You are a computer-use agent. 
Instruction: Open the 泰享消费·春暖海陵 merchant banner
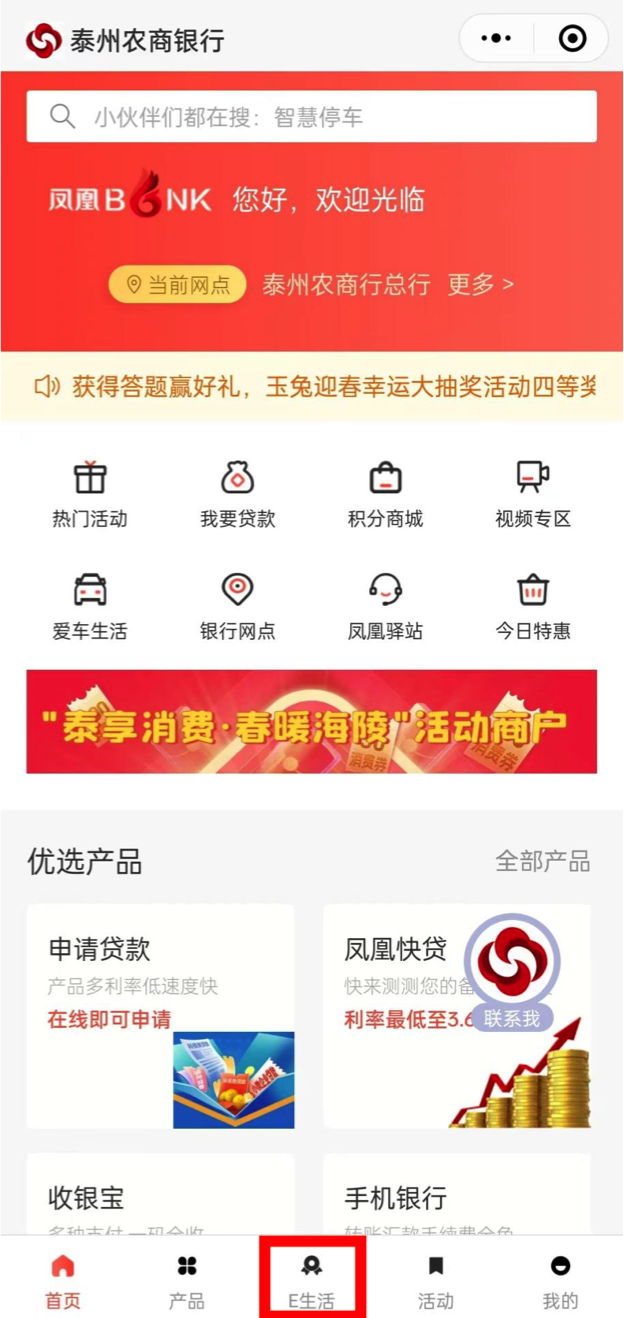(x=311, y=722)
